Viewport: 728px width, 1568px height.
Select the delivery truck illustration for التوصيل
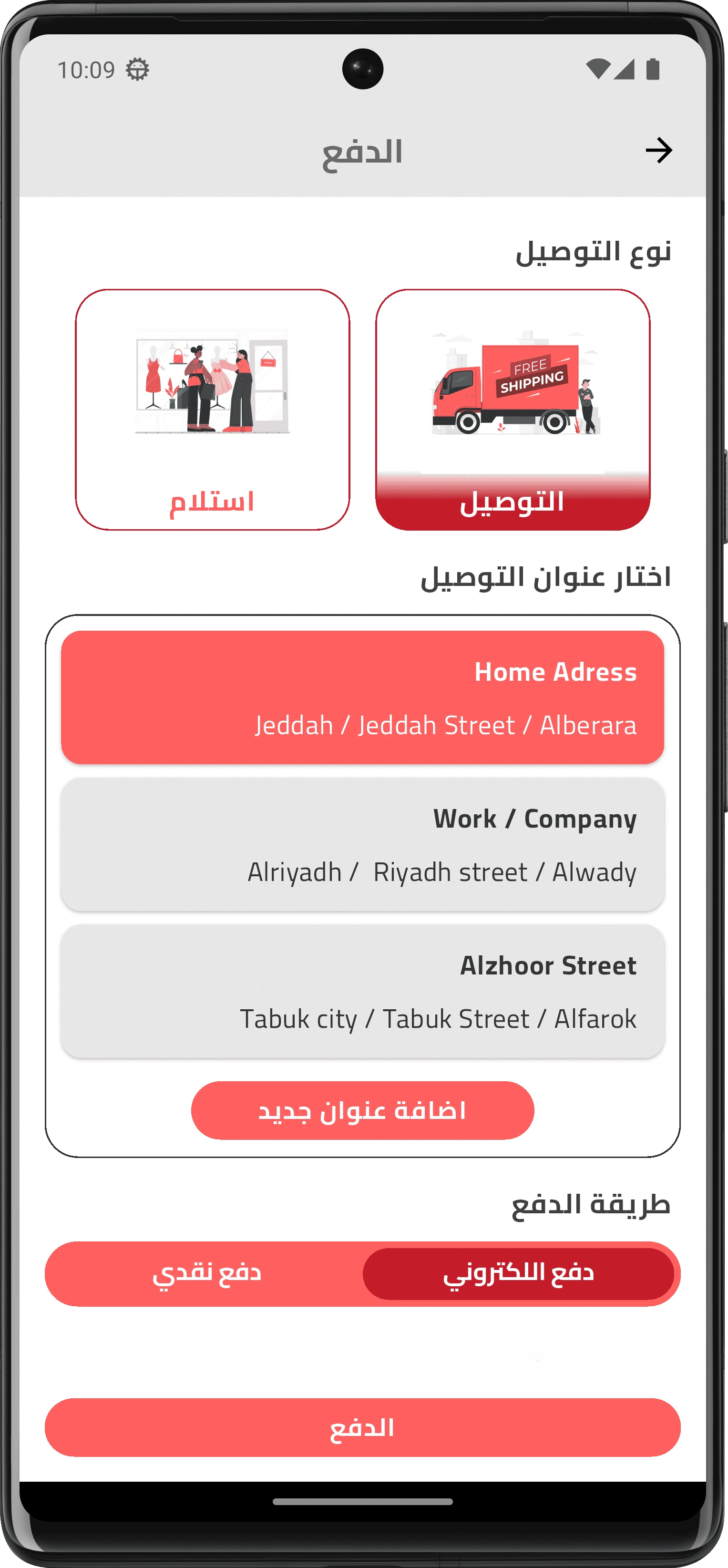tap(514, 387)
